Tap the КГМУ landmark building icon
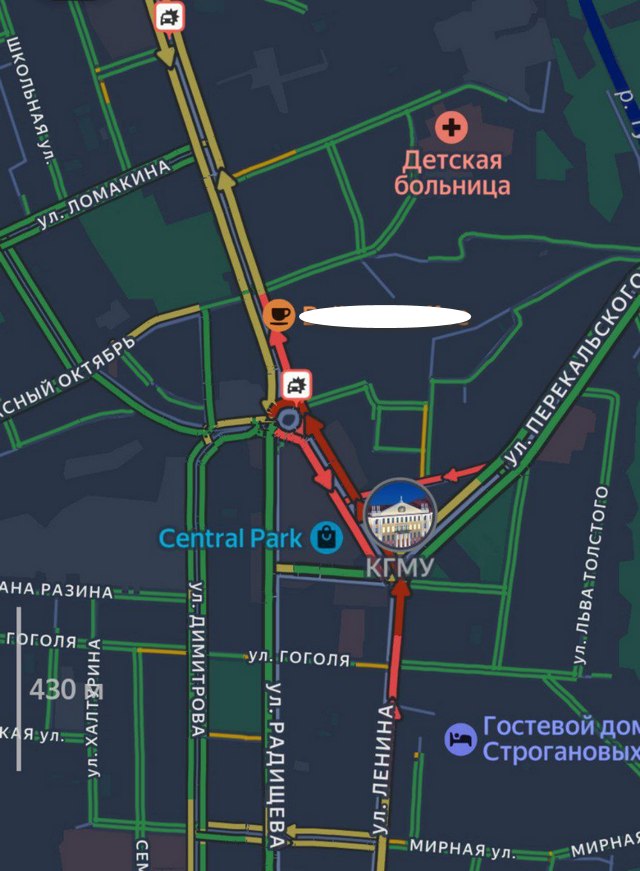The height and width of the screenshot is (871, 640). click(x=402, y=517)
